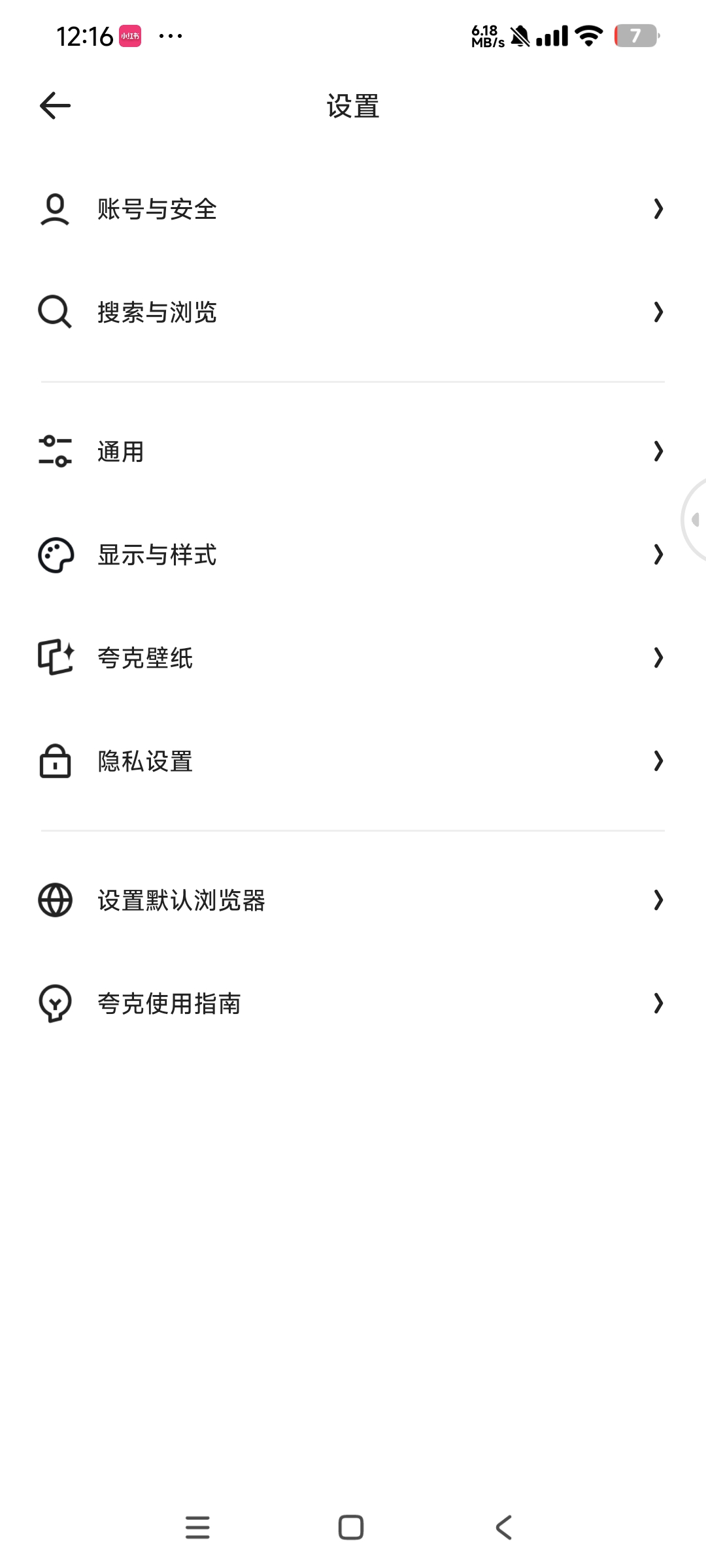706x1568 pixels.
Task: Open the 通用 settings row
Action: coord(353,451)
